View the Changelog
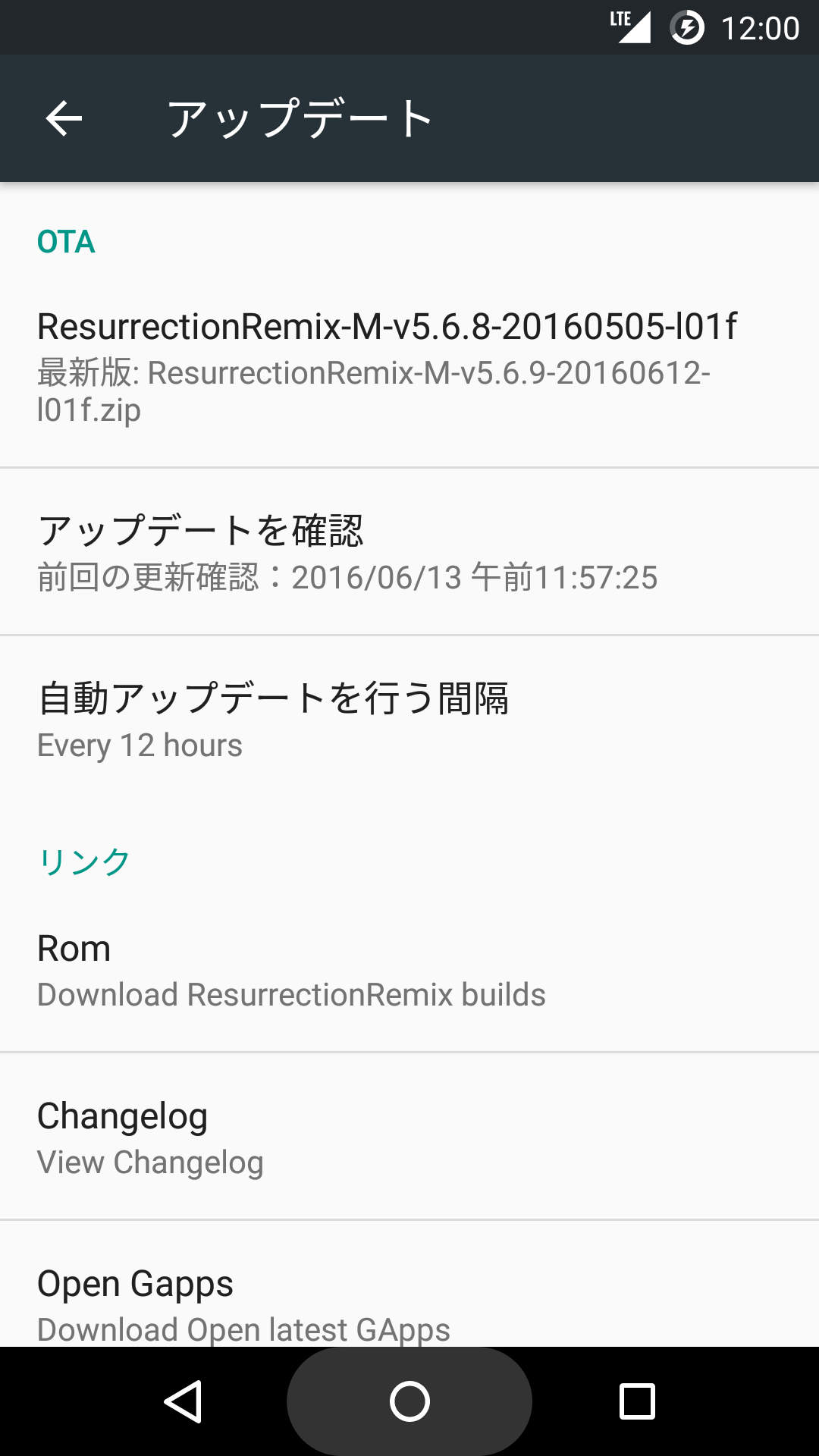819x1456 pixels. [409, 1137]
